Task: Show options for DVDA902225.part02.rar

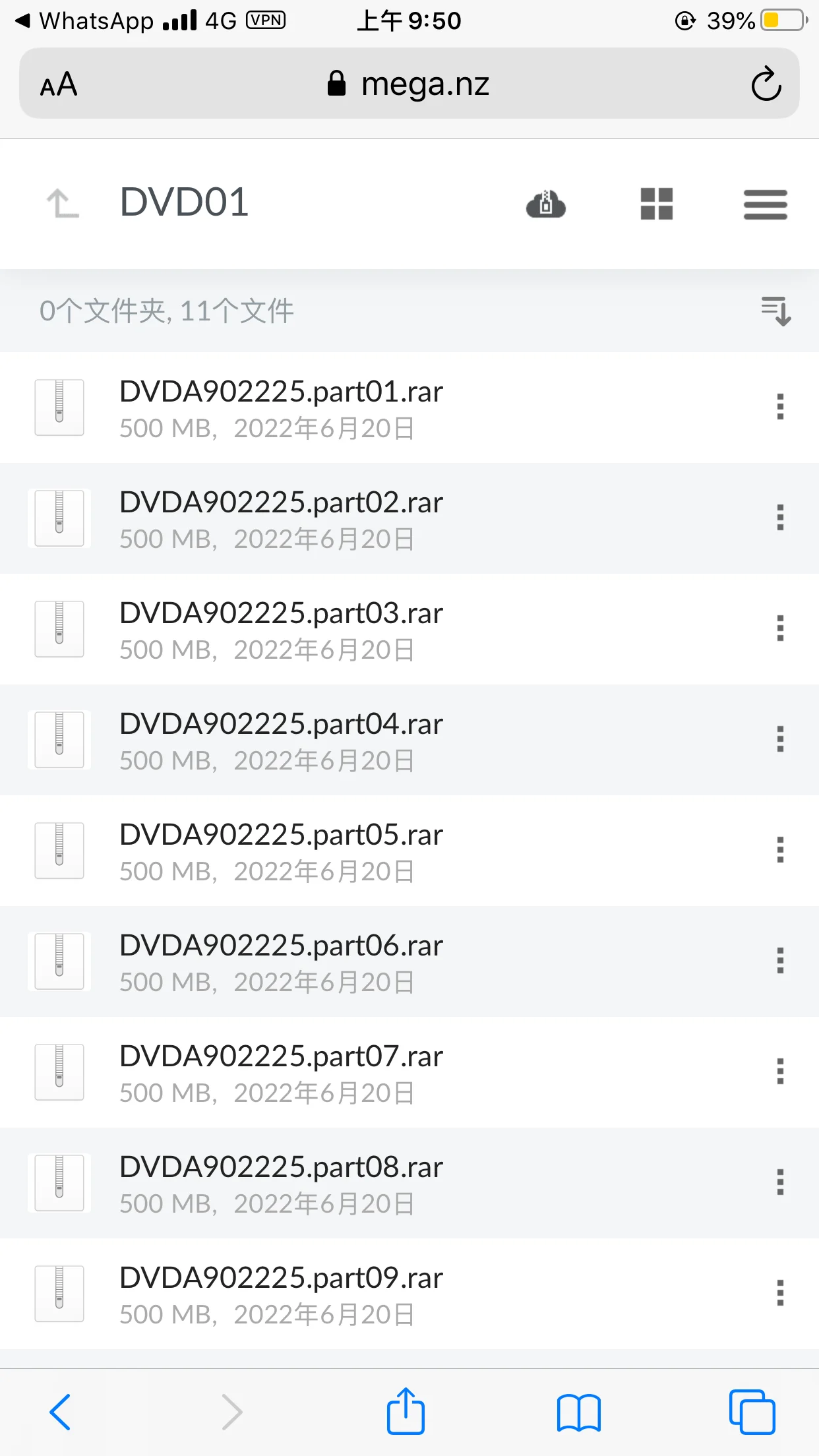Action: pos(780,518)
